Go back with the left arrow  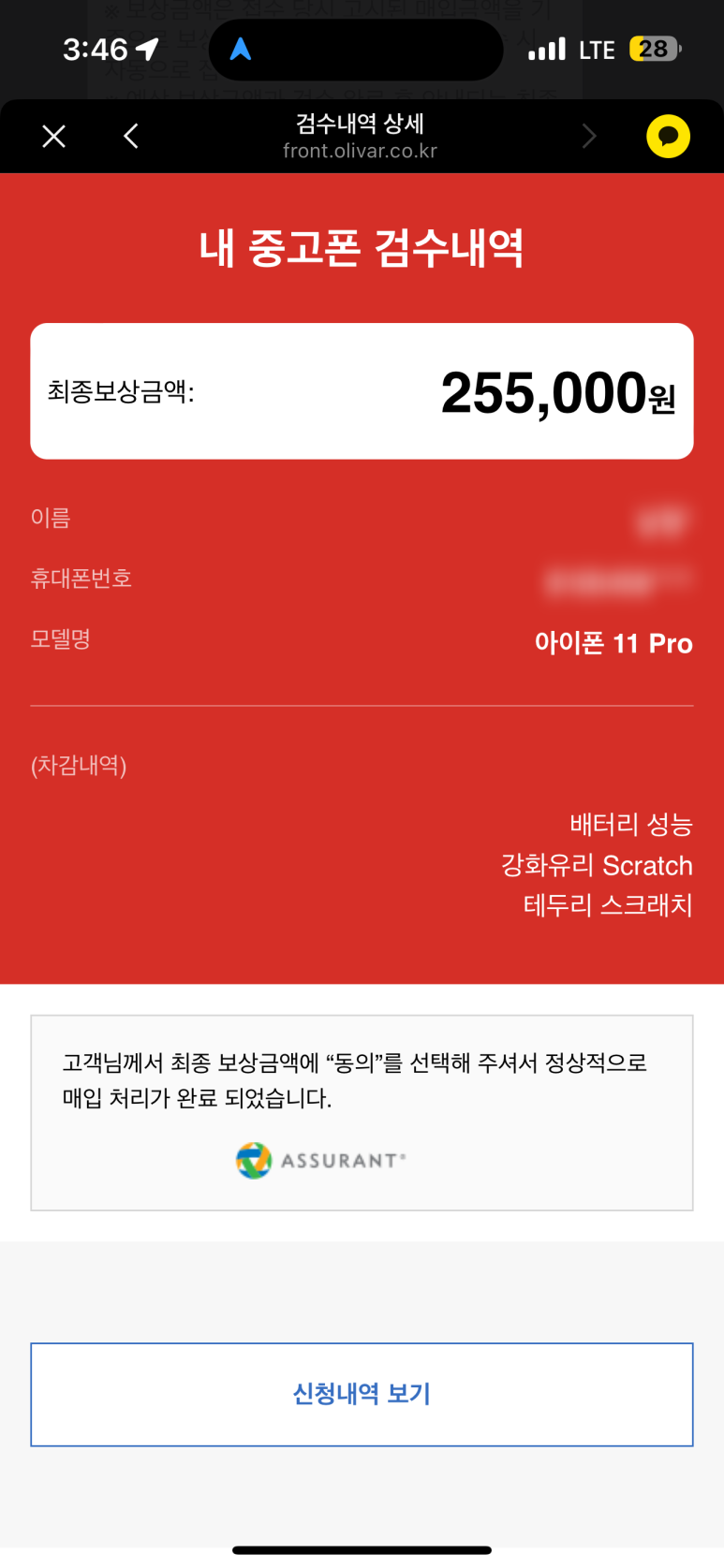(131, 137)
